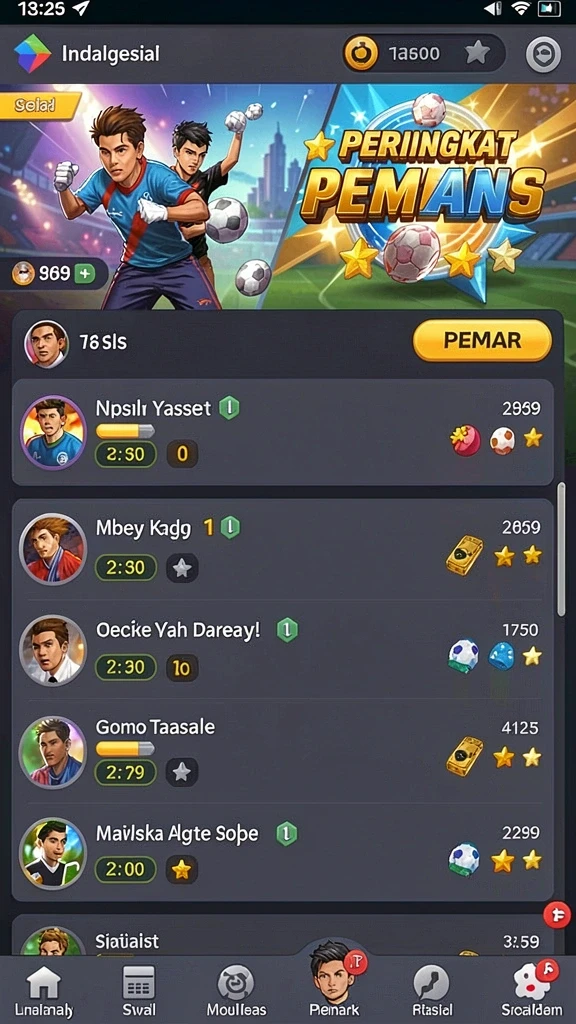
Task: Select the Pemark tab
Action: pos(334,983)
